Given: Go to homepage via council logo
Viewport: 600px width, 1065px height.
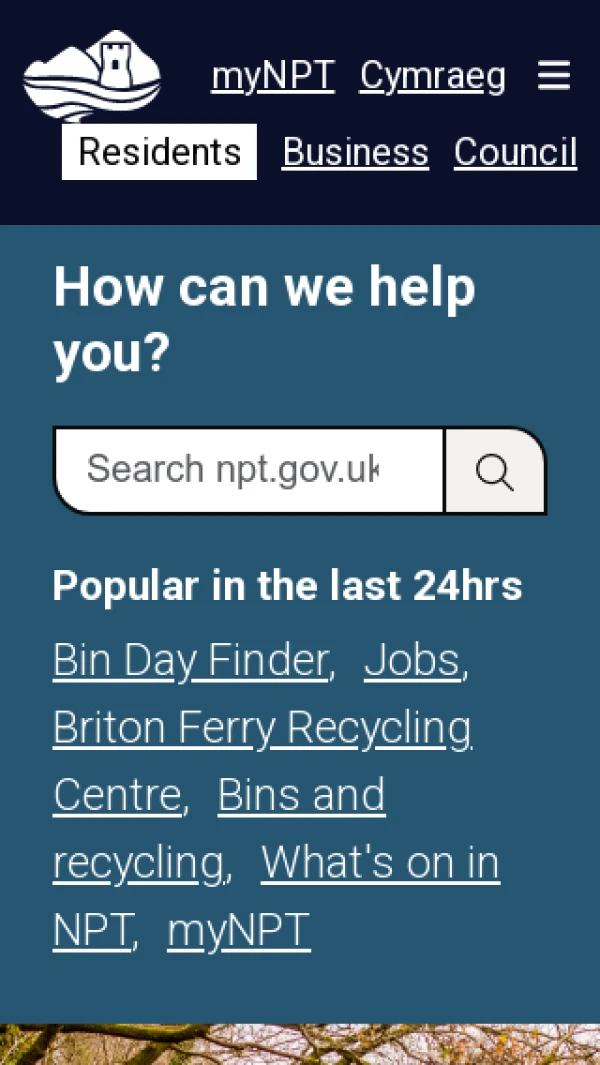Looking at the screenshot, I should pos(92,76).
